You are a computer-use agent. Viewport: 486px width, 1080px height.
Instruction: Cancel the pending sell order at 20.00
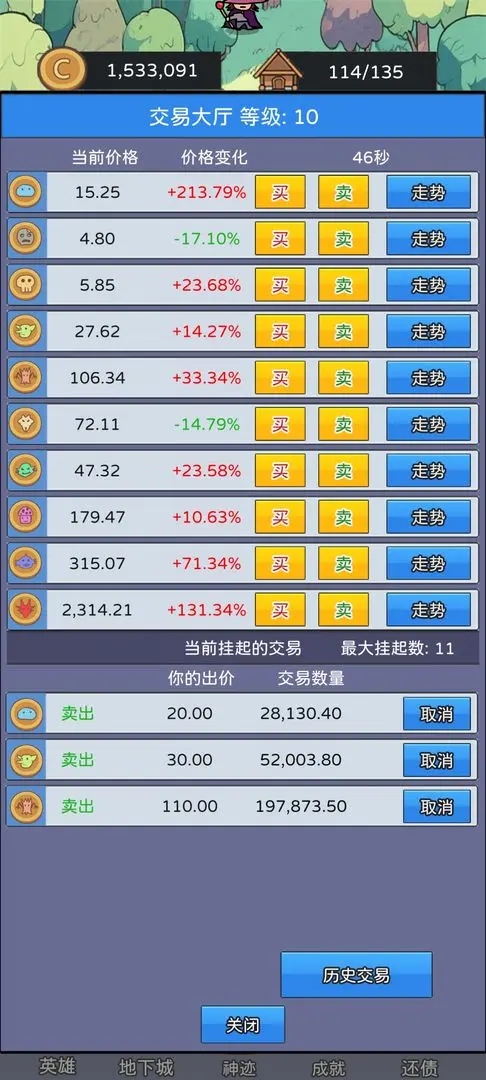pos(436,714)
